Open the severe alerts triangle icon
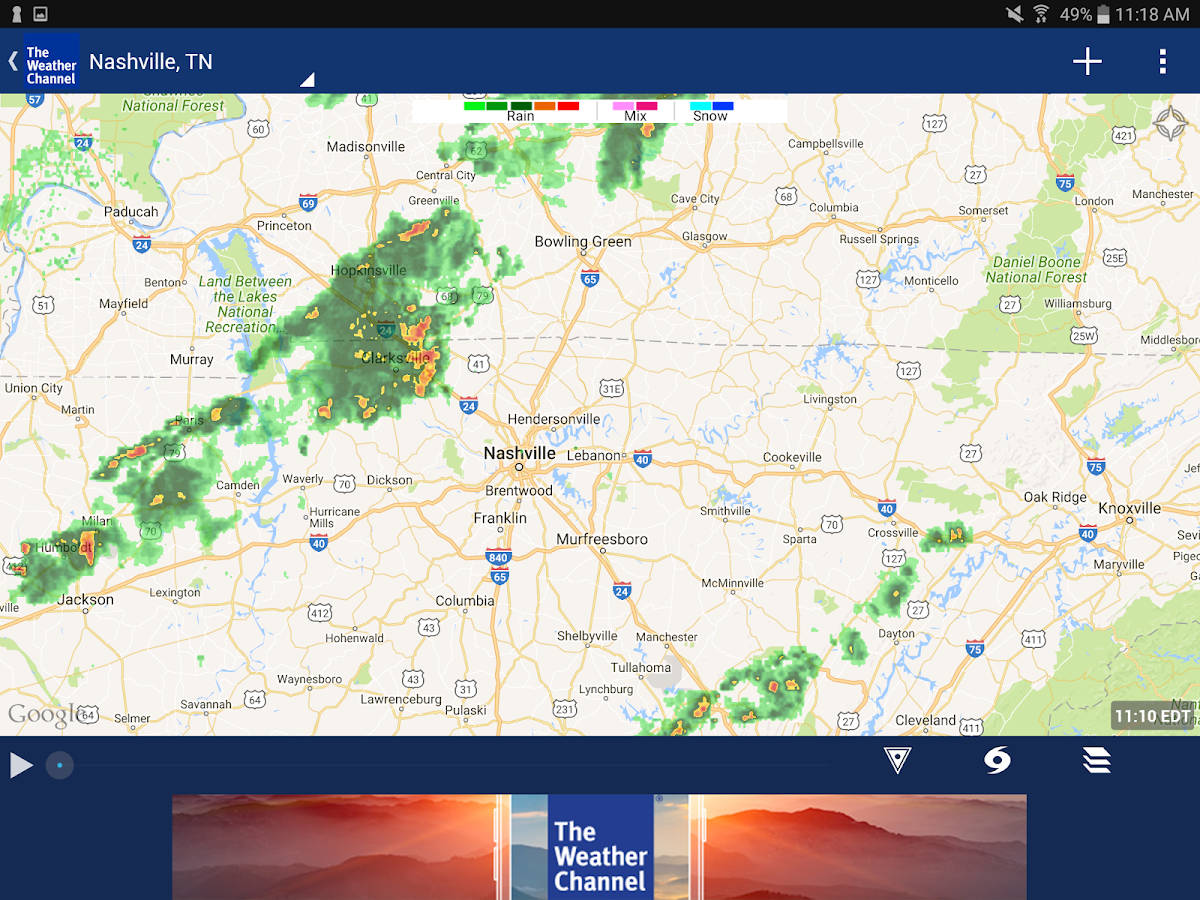Image resolution: width=1200 pixels, height=900 pixels. [898, 761]
